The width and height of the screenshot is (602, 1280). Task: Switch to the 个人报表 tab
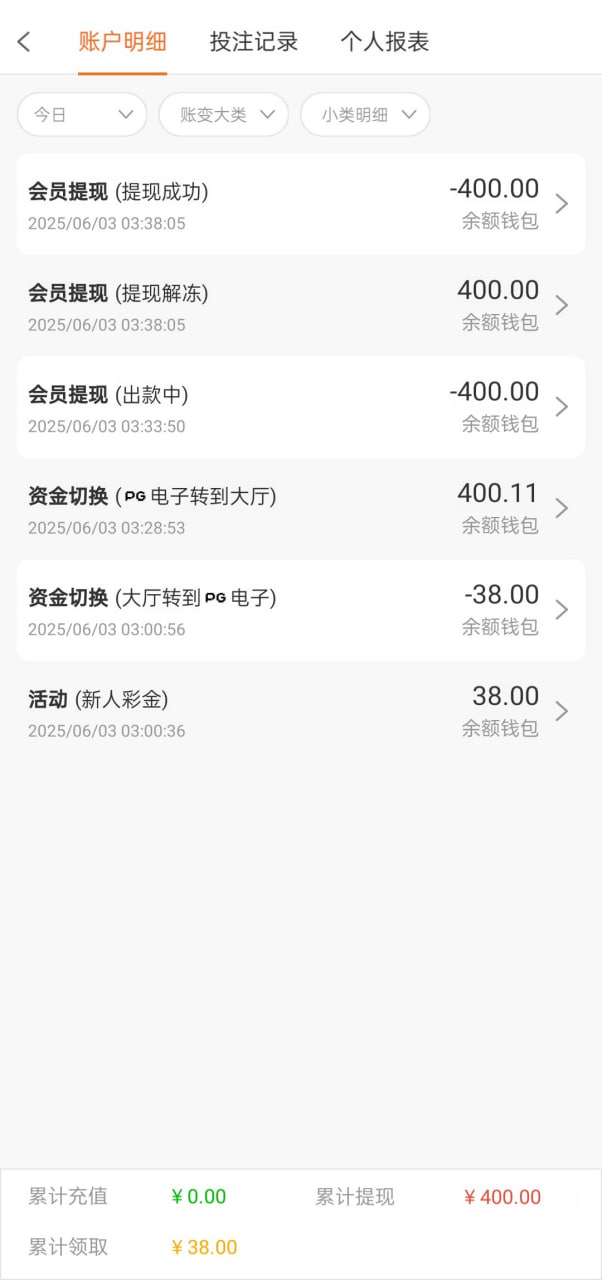[x=385, y=42]
